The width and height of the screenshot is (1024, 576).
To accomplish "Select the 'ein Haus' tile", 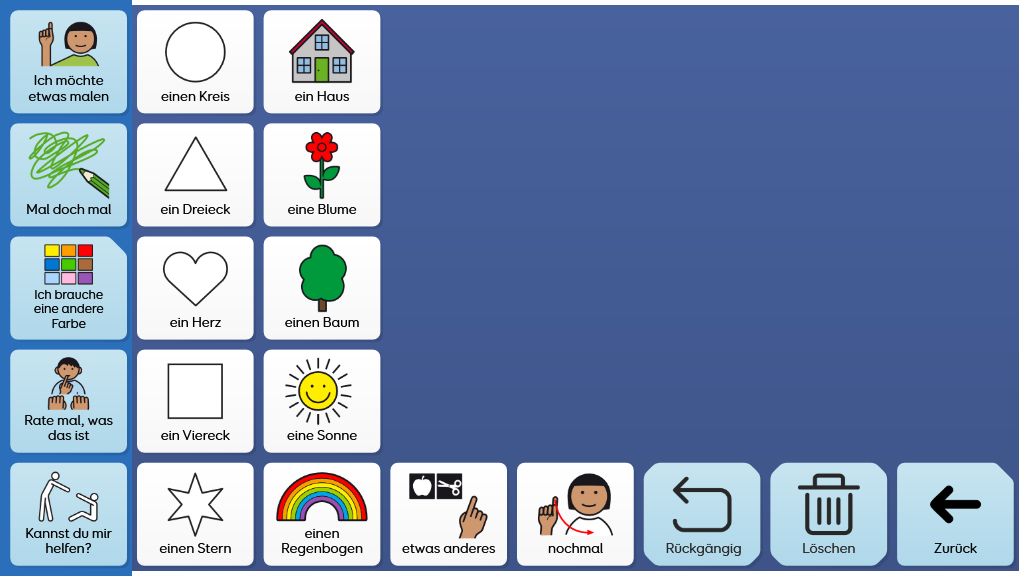I will [322, 62].
